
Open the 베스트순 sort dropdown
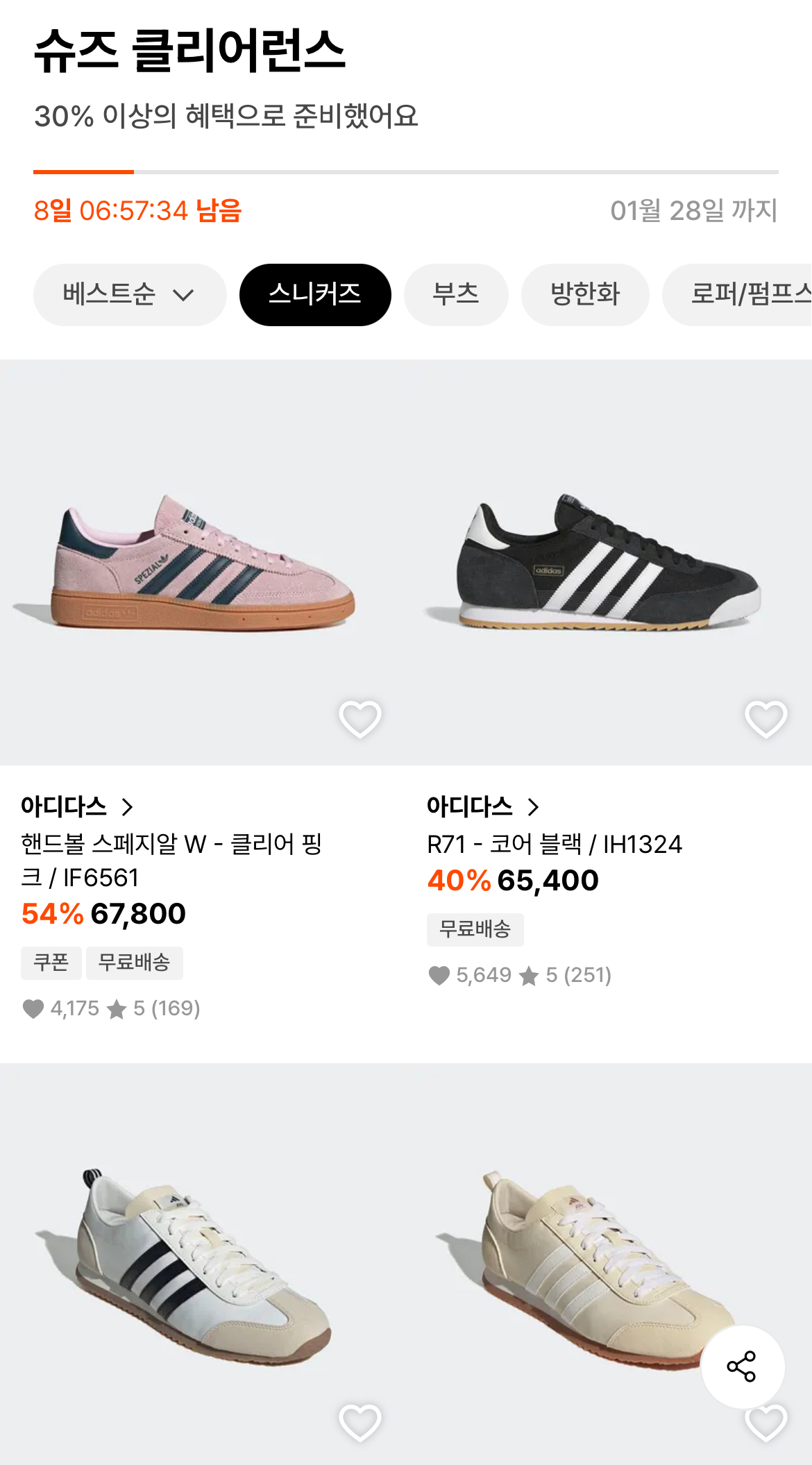130,294
